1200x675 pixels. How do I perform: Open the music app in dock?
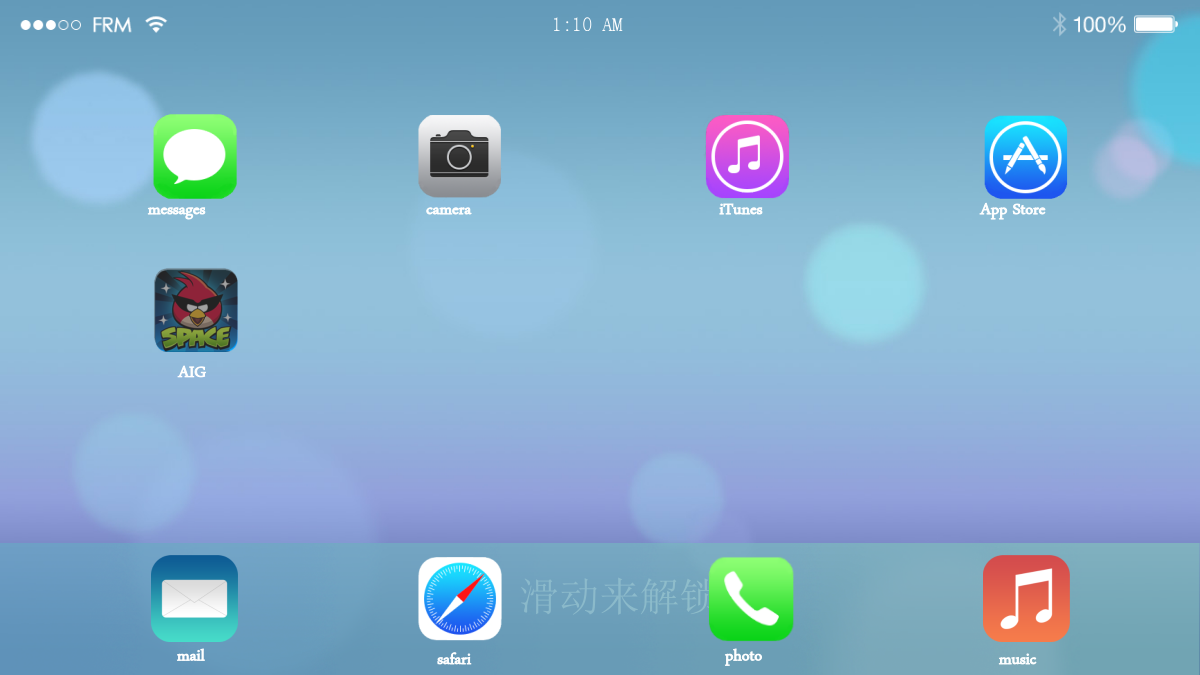coord(1026,598)
